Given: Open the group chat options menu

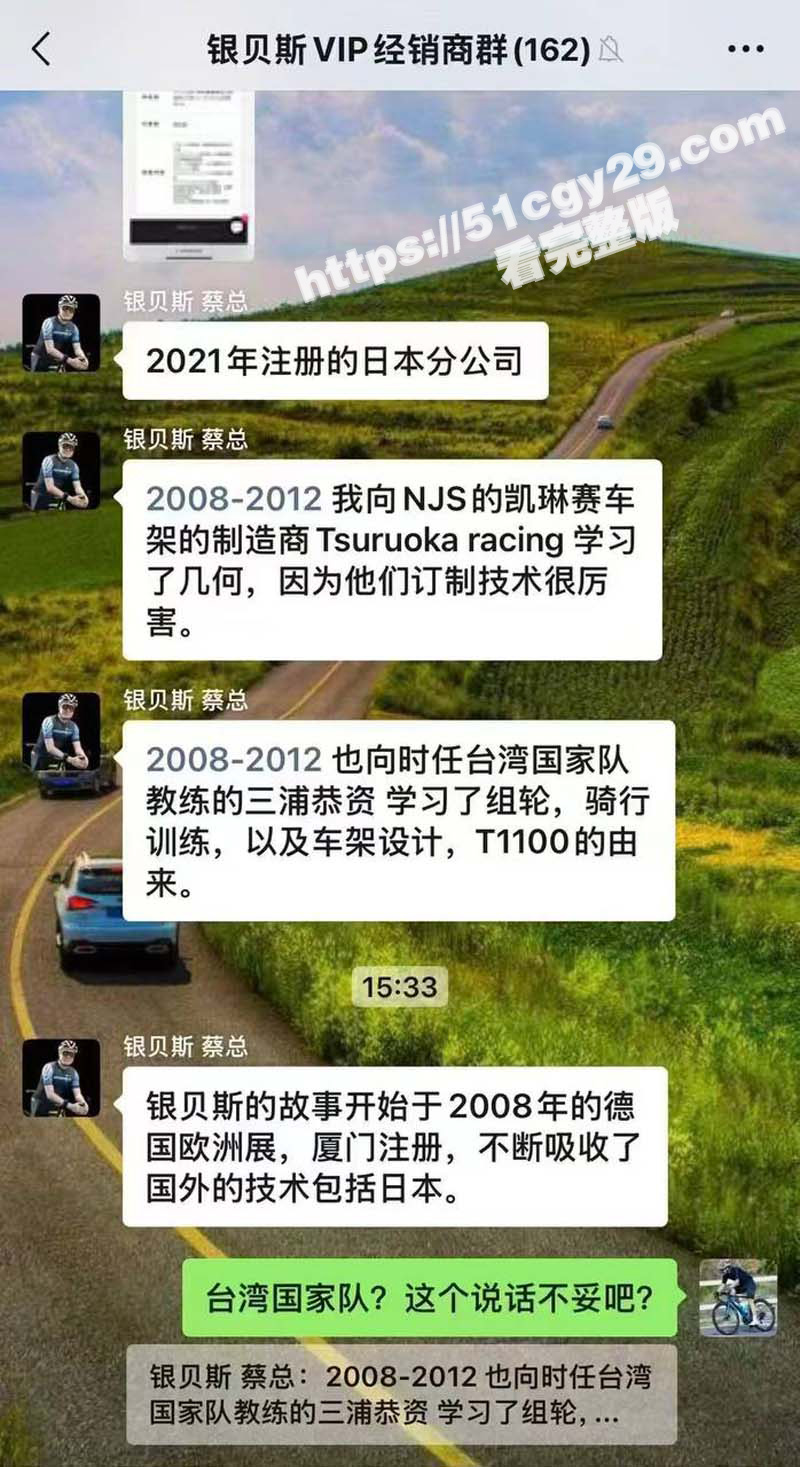Looking at the screenshot, I should click(x=745, y=48).
